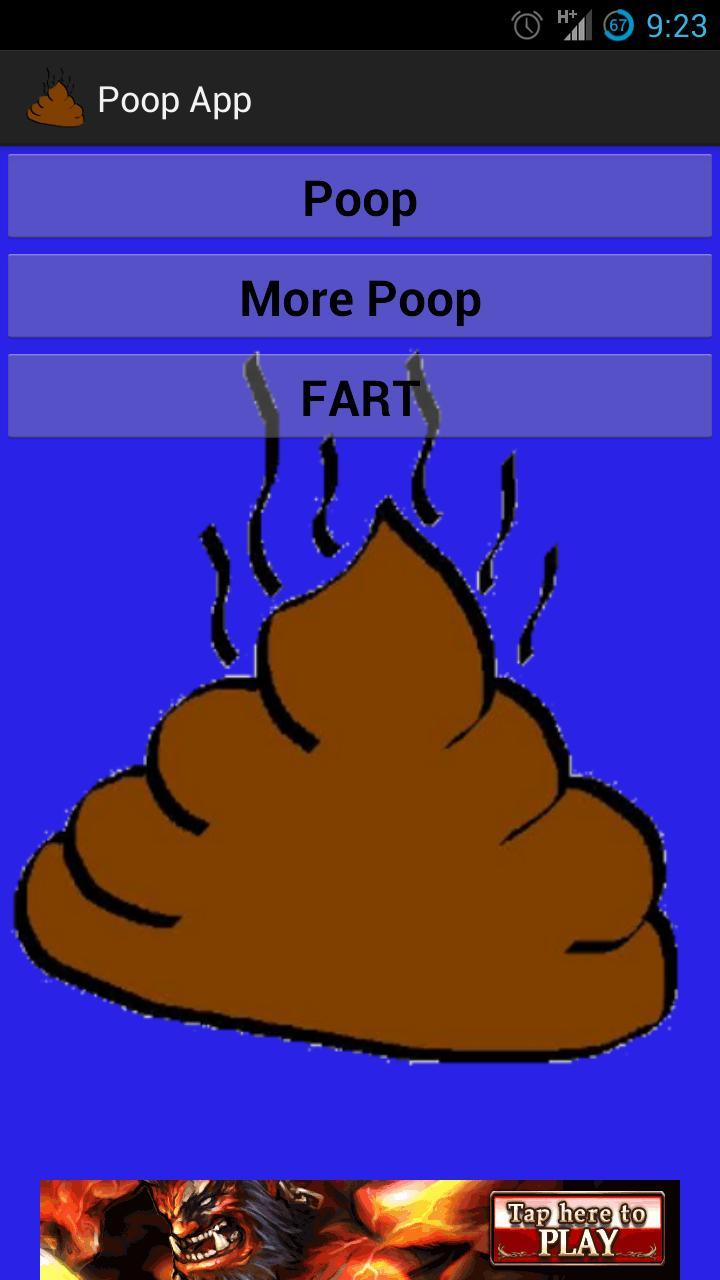Open the 'Tap here to PLAY' ad banner
Screen dimensions: 720x1280
click(576, 1230)
